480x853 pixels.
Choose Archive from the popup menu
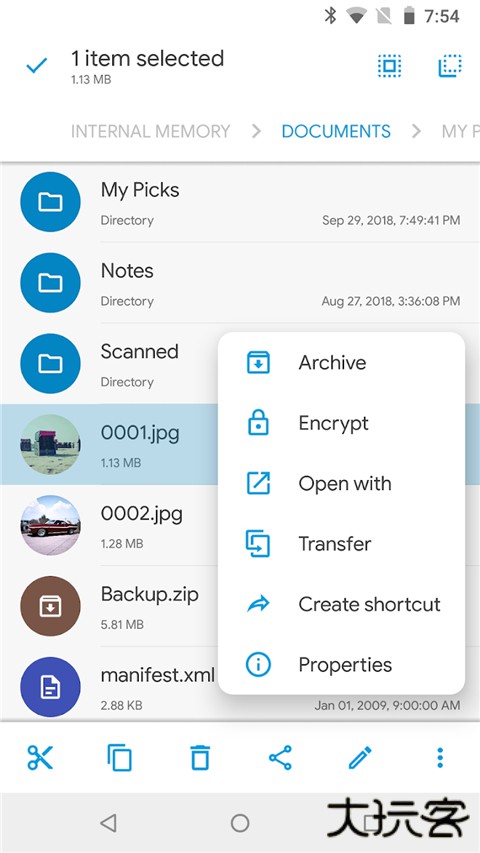pyautogui.click(x=341, y=362)
